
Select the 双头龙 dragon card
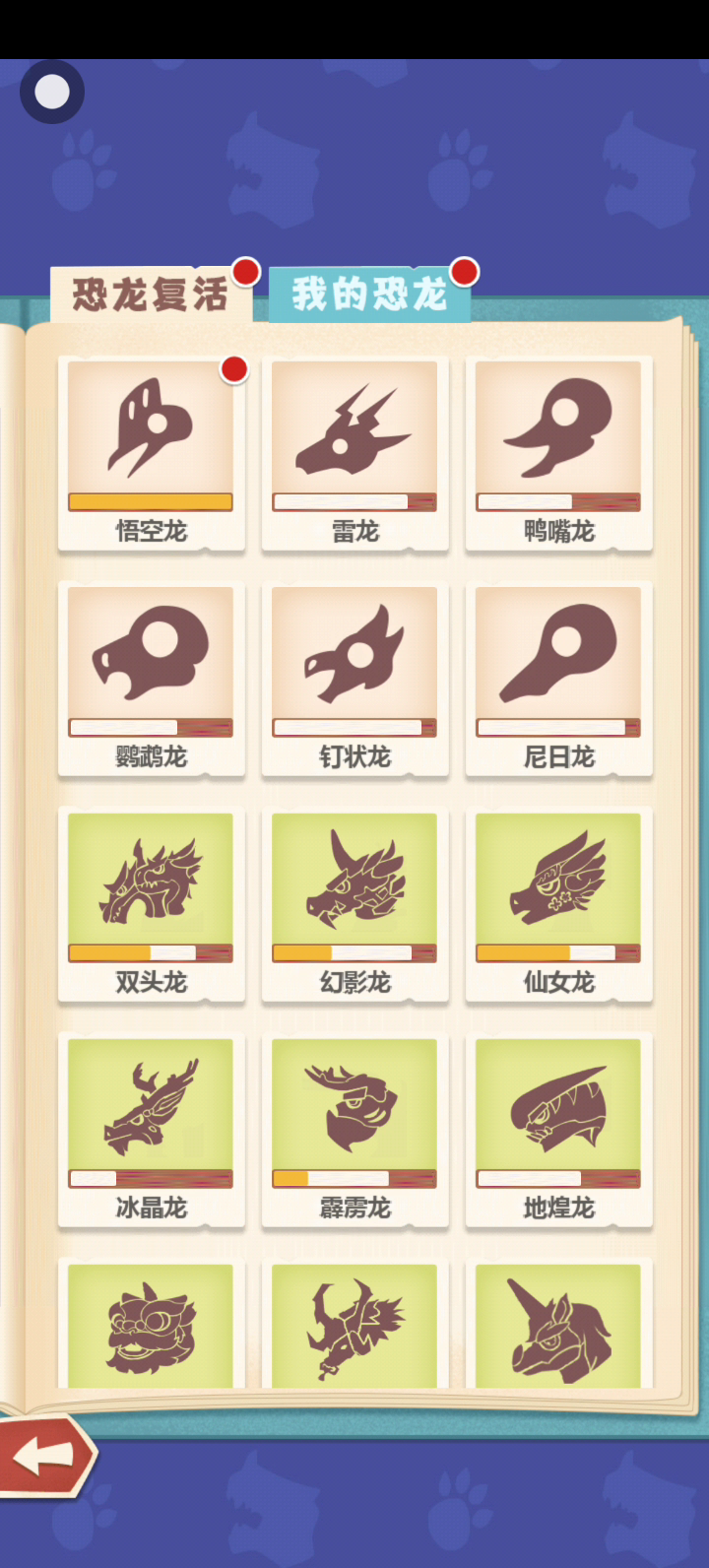(x=151, y=903)
